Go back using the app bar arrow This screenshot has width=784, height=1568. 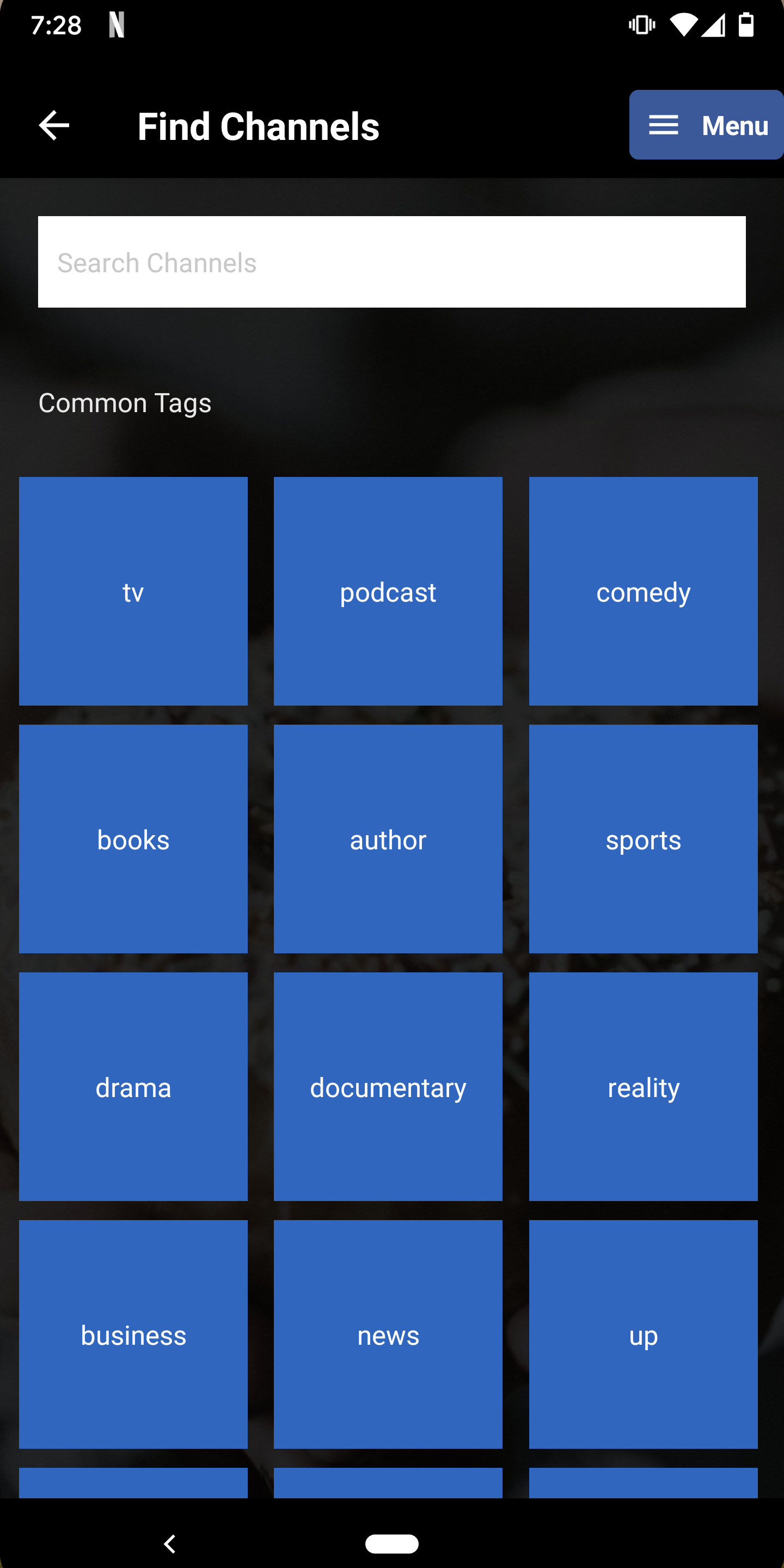coord(54,125)
